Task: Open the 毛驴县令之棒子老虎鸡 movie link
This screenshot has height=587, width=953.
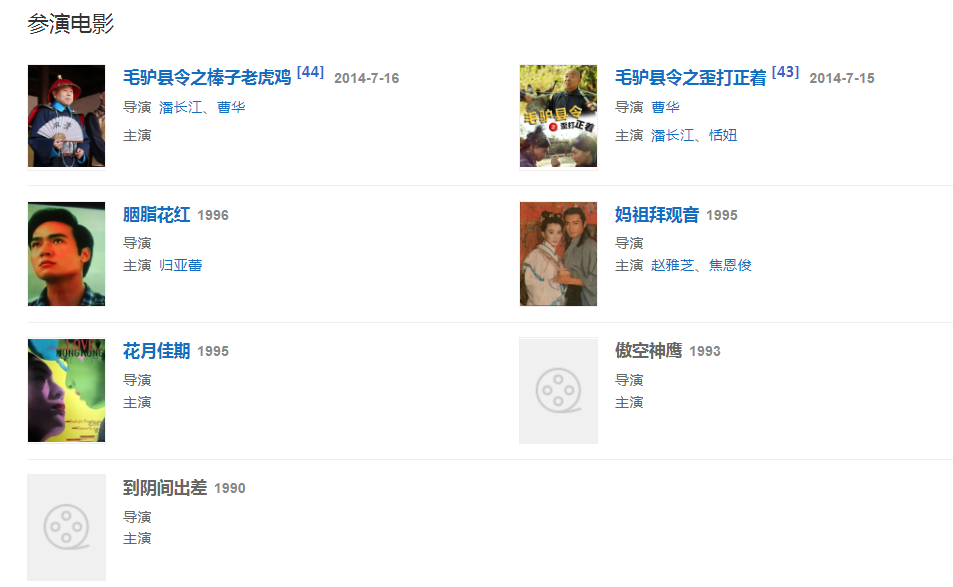Action: [206, 78]
